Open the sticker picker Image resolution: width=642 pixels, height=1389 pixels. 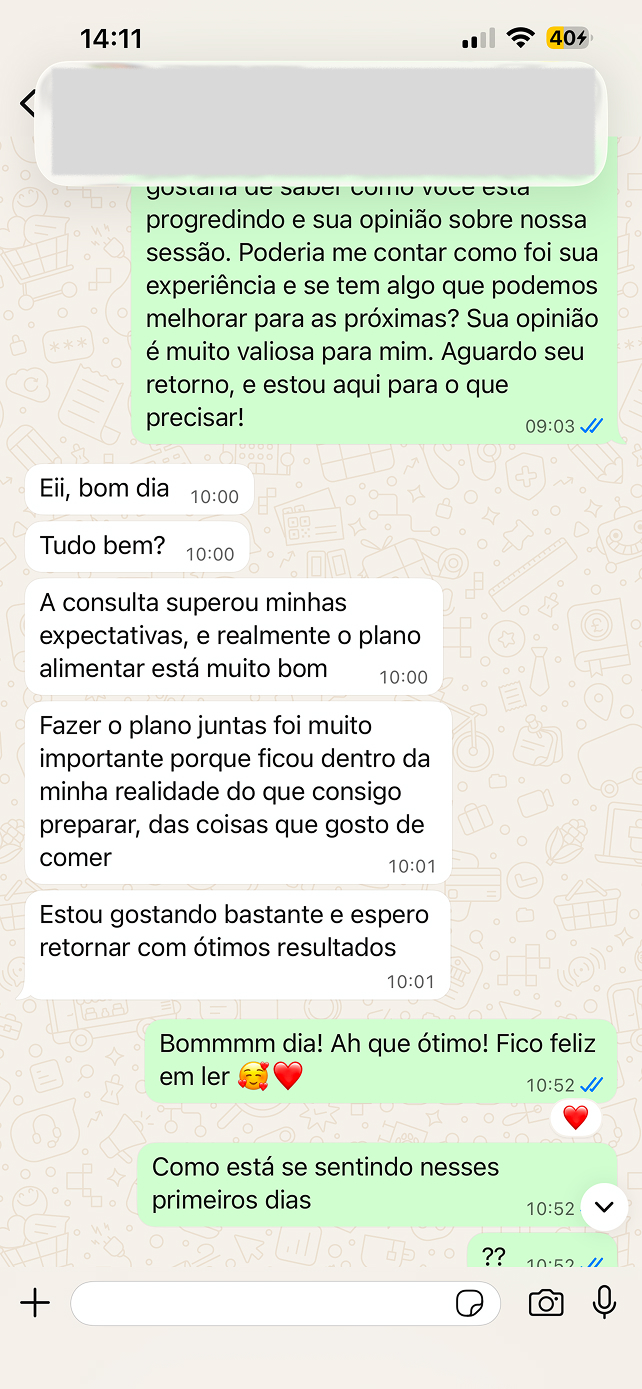pyautogui.click(x=469, y=1303)
